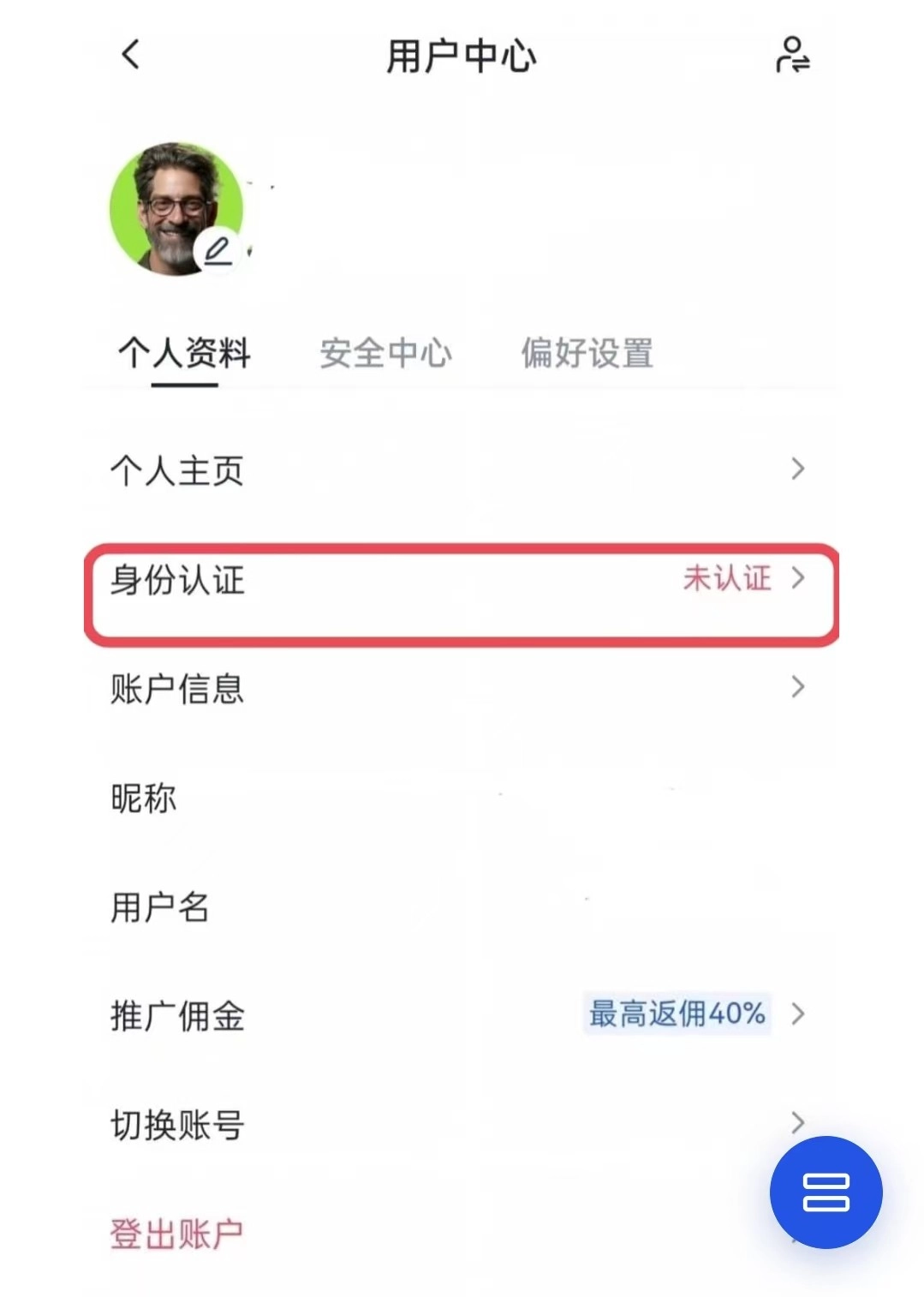This screenshot has height=1297, width=924.
Task: Select the 个人资料 tab
Action: [184, 353]
